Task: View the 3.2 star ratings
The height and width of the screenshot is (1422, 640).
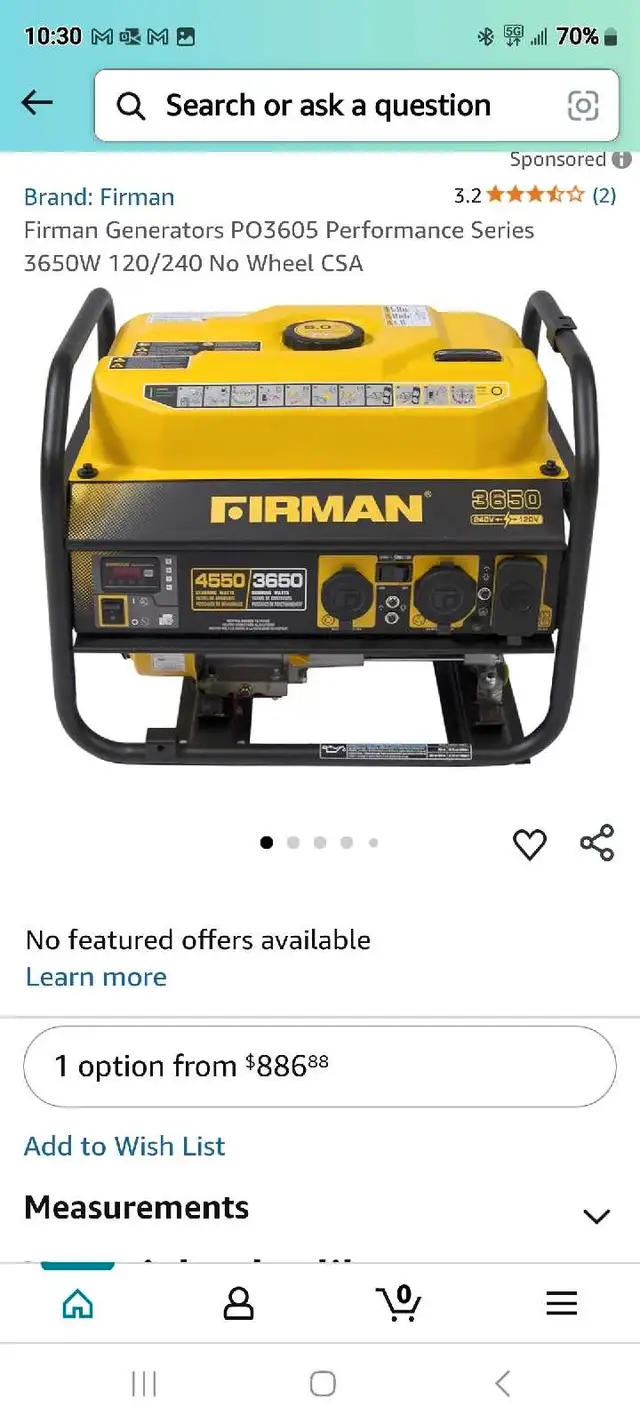Action: (535, 196)
